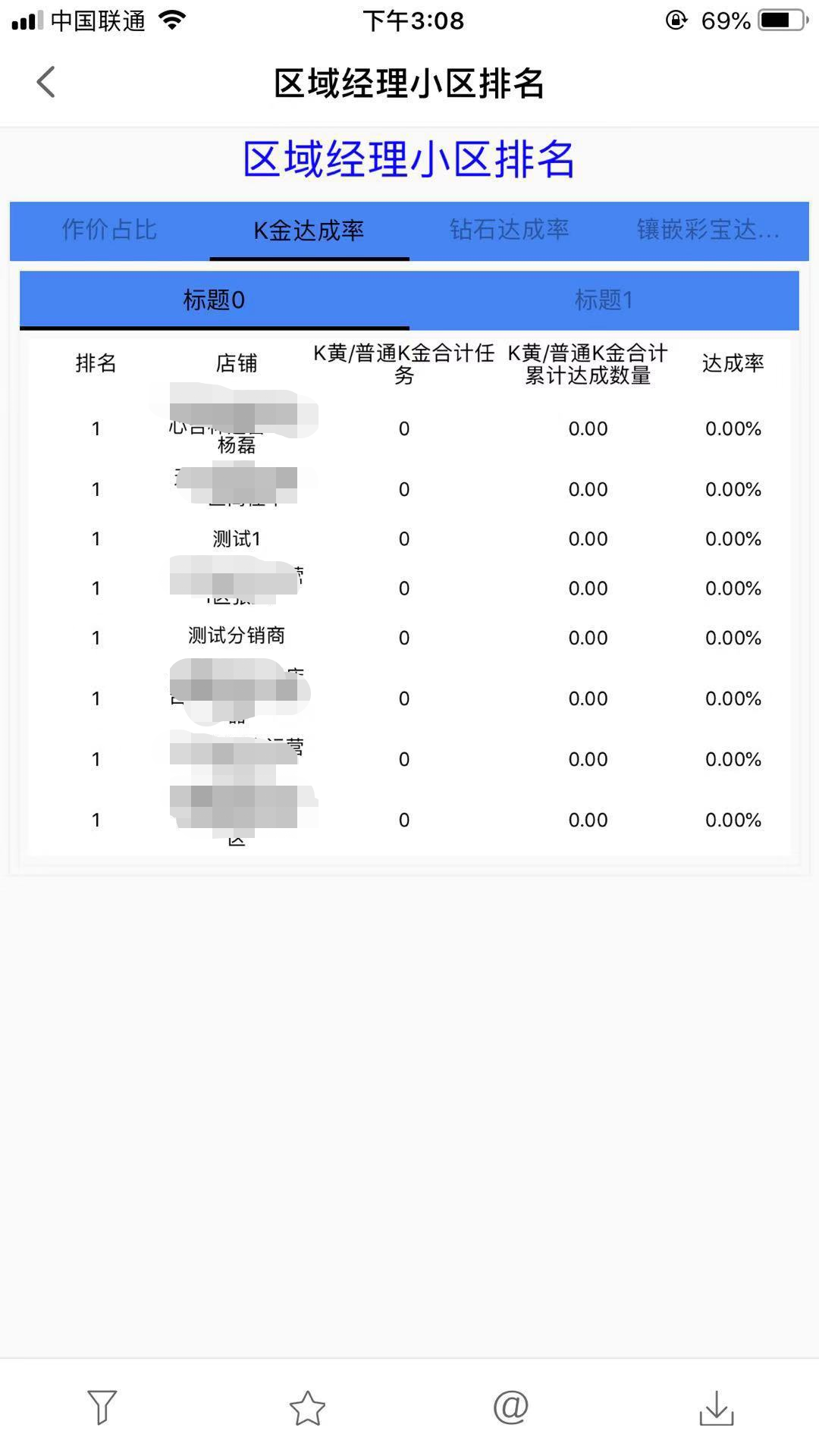Switch to the 钻石达成率 tab

tap(509, 230)
